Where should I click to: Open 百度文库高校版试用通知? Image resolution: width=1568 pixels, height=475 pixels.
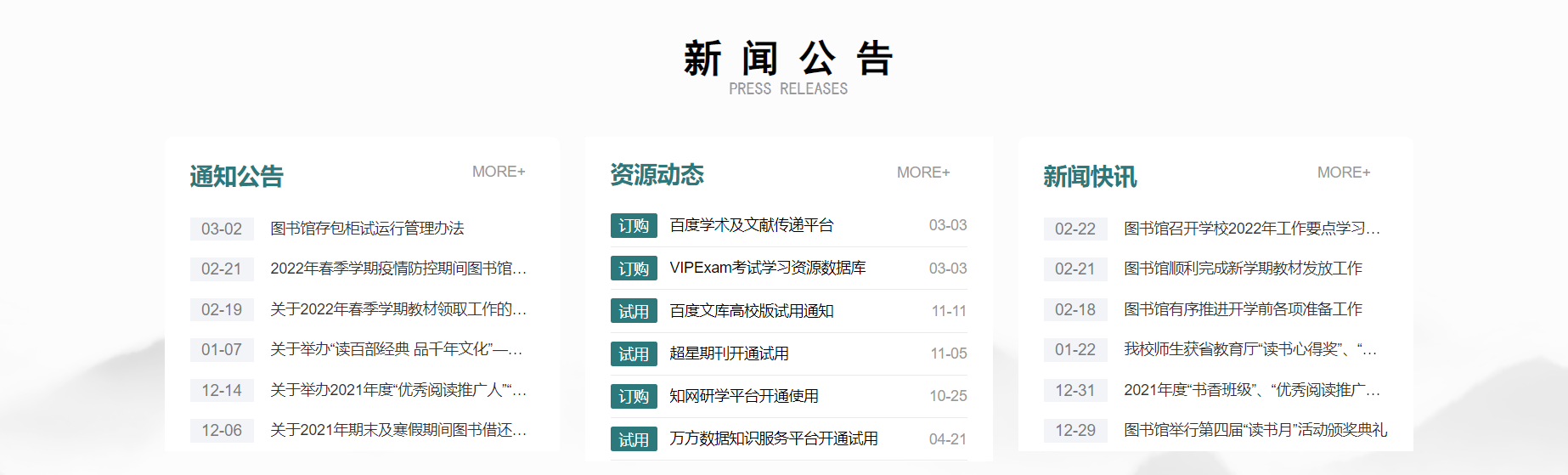[751, 311]
